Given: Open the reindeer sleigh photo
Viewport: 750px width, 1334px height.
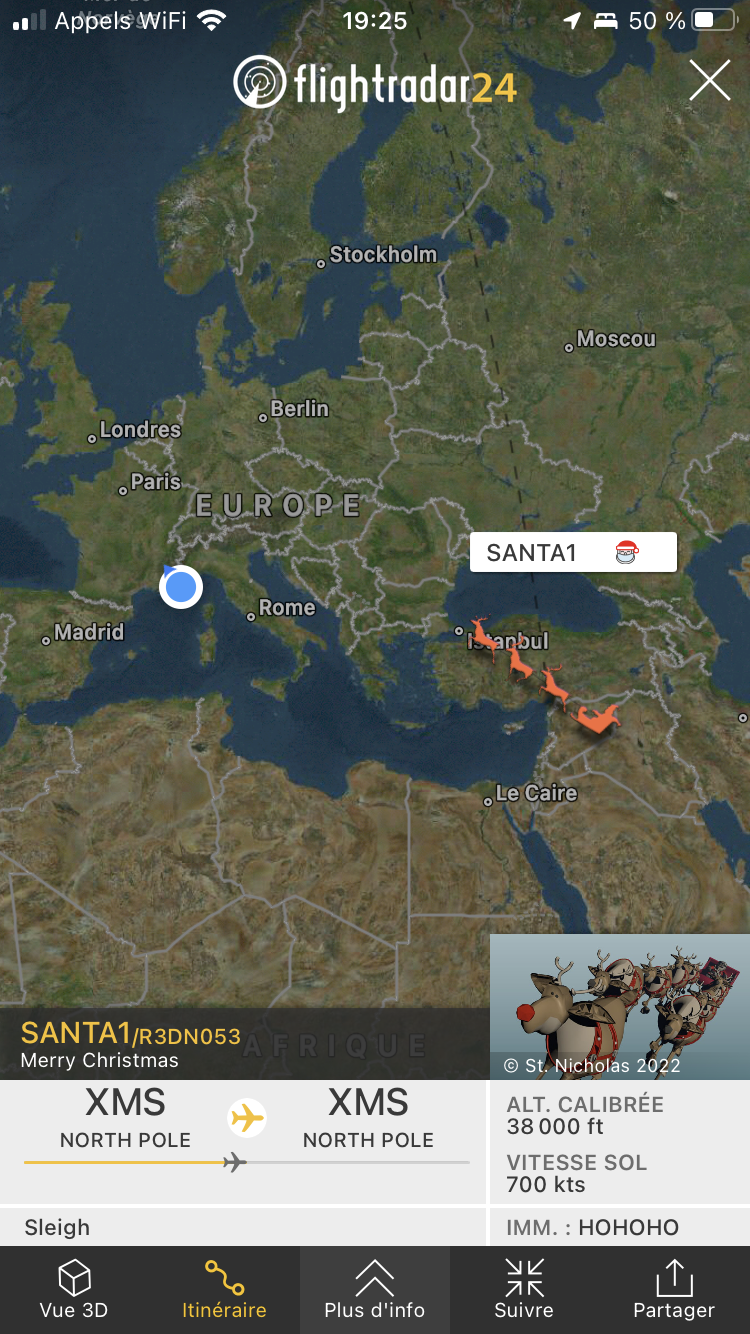Looking at the screenshot, I should pos(619,1006).
